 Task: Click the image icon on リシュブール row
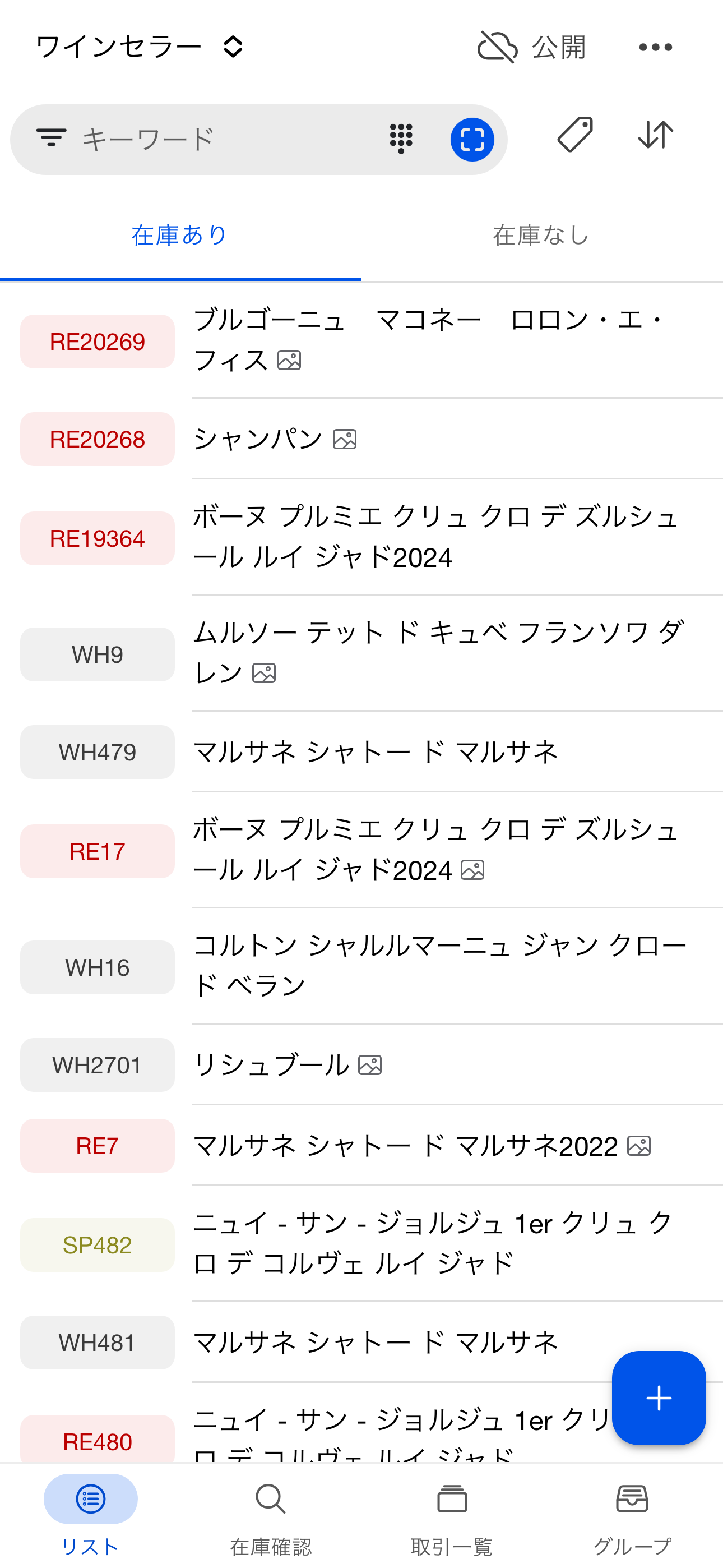(371, 1065)
